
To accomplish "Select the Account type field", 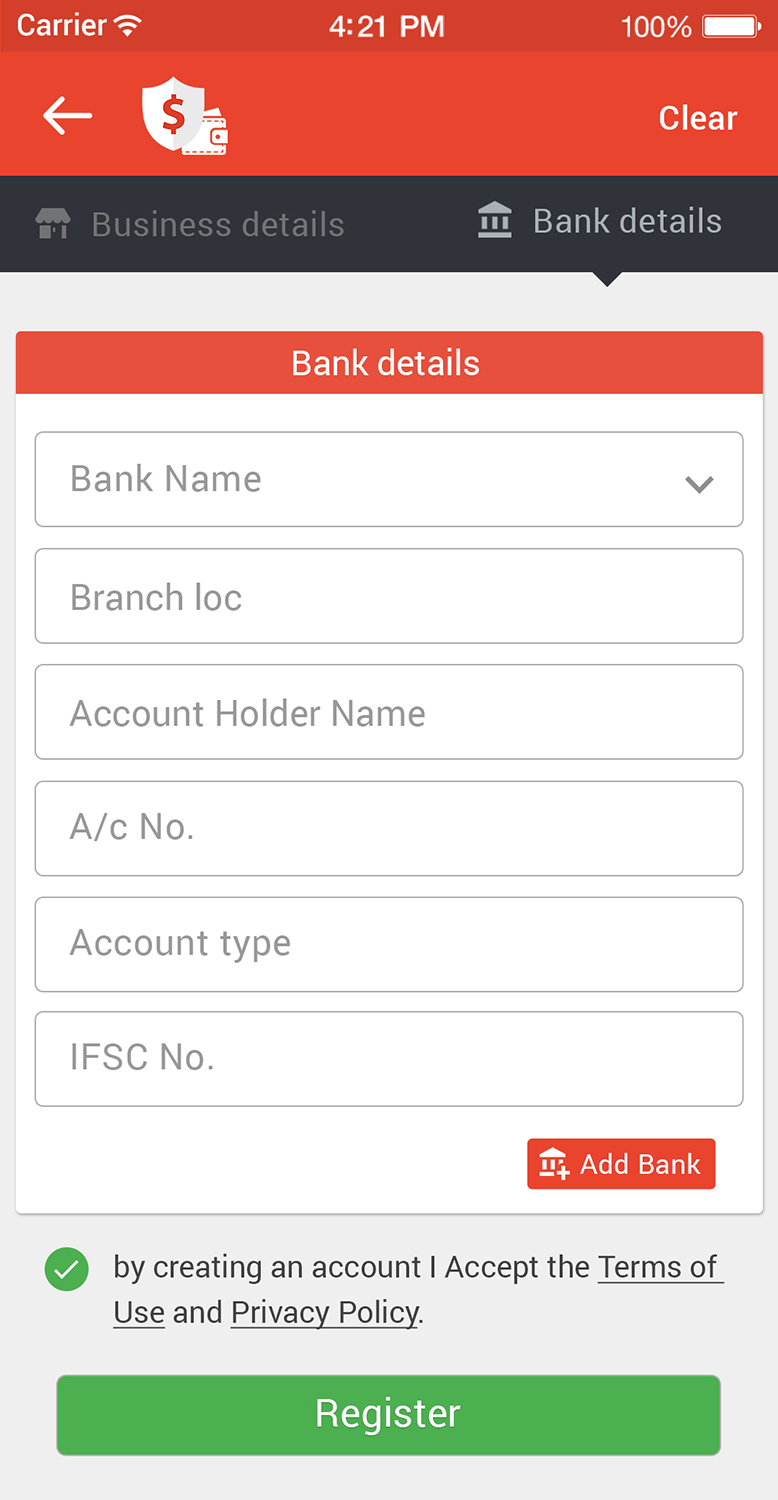I will 388,944.
